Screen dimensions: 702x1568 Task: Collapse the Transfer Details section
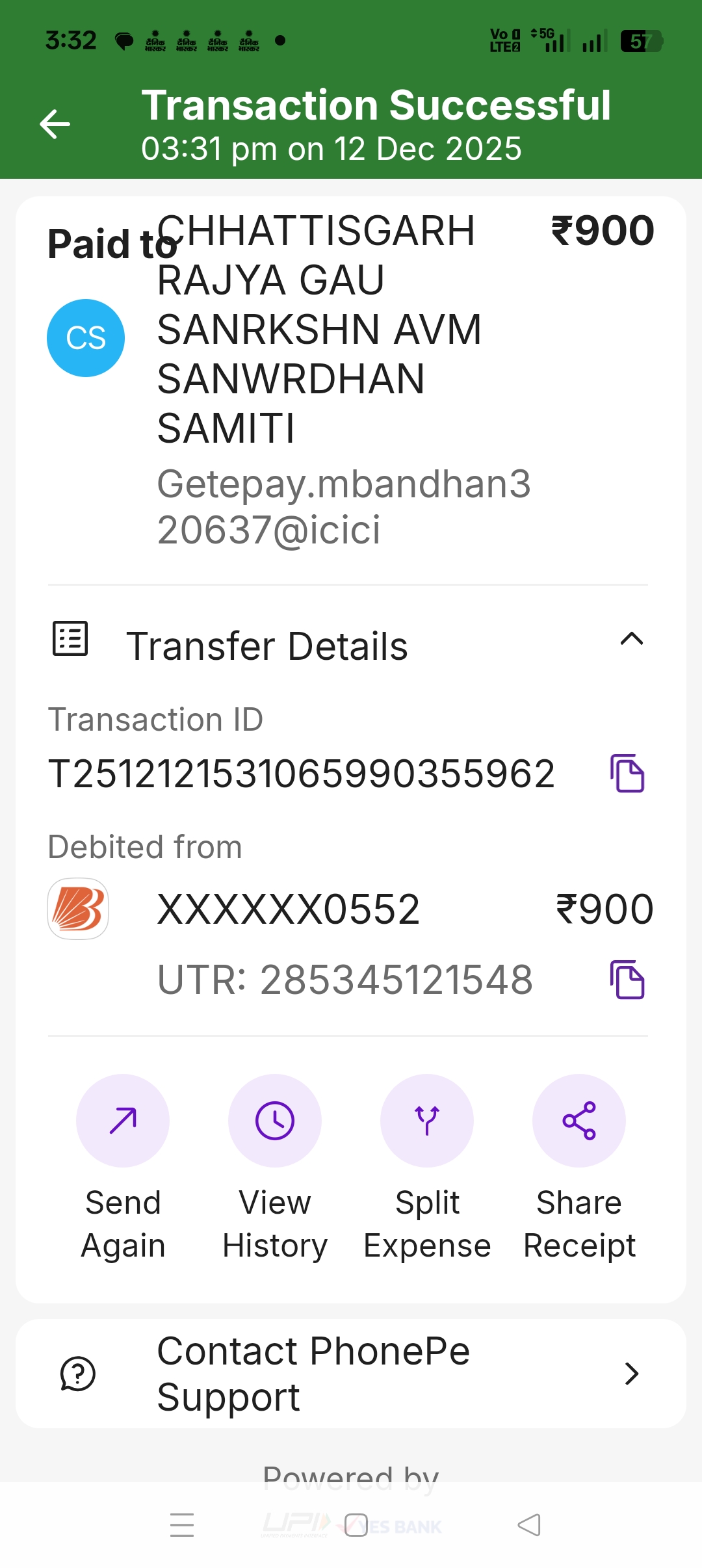pos(631,640)
